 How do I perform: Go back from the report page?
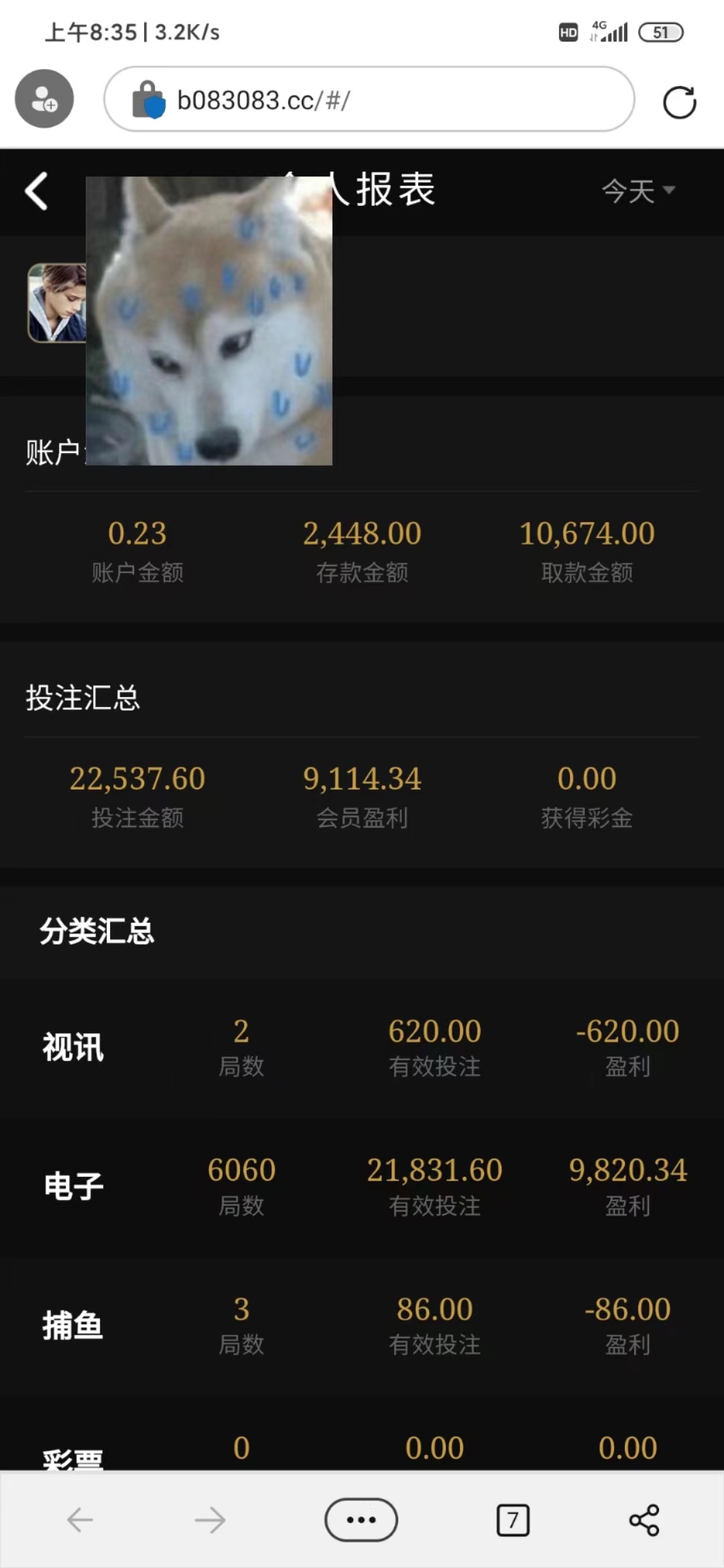pyautogui.click(x=37, y=191)
